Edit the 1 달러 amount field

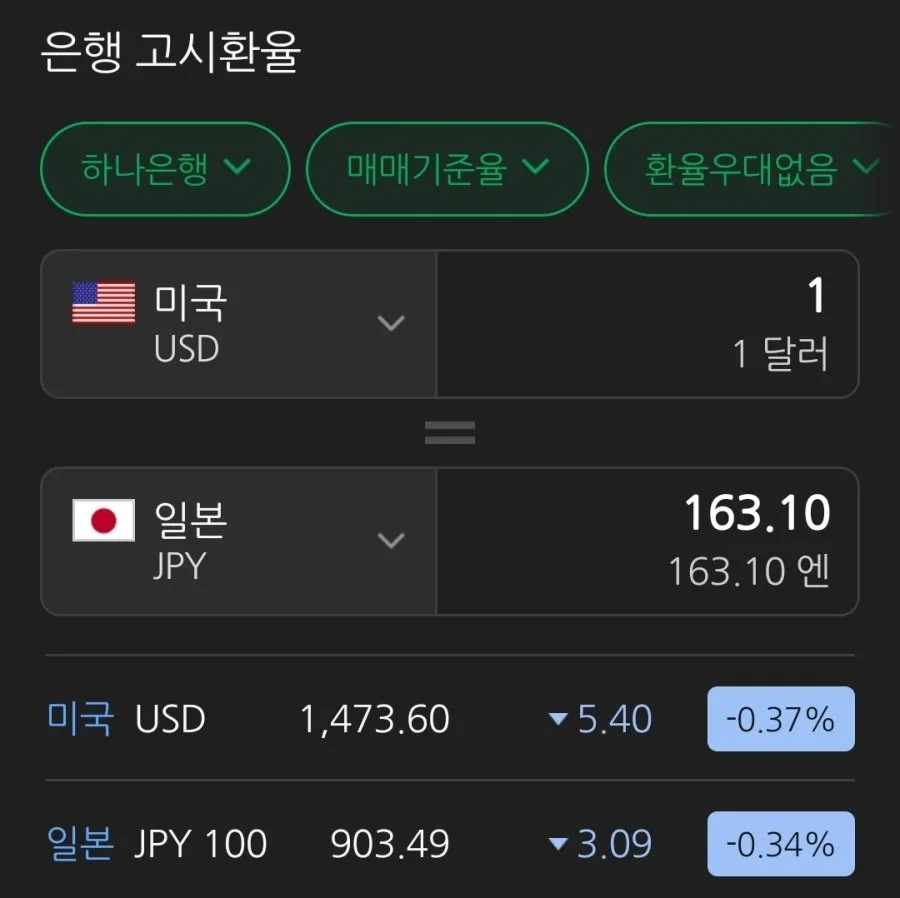click(x=647, y=324)
